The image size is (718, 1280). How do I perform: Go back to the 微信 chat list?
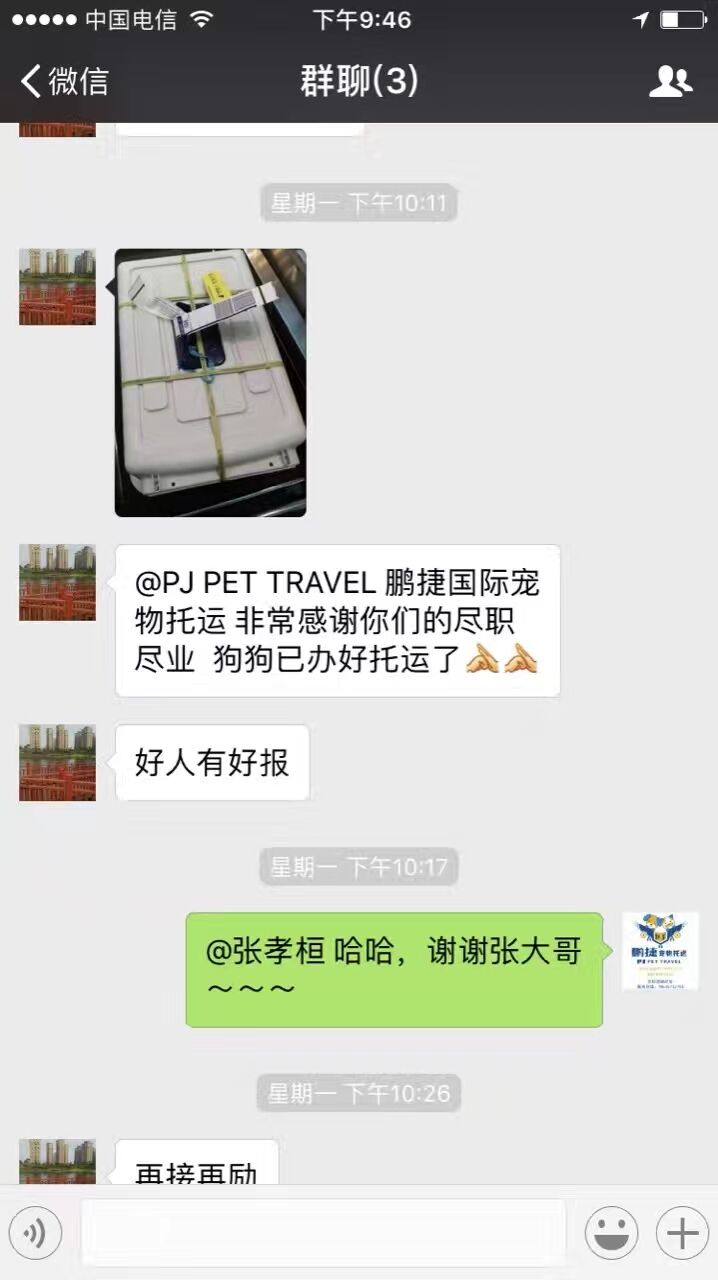click(x=64, y=81)
